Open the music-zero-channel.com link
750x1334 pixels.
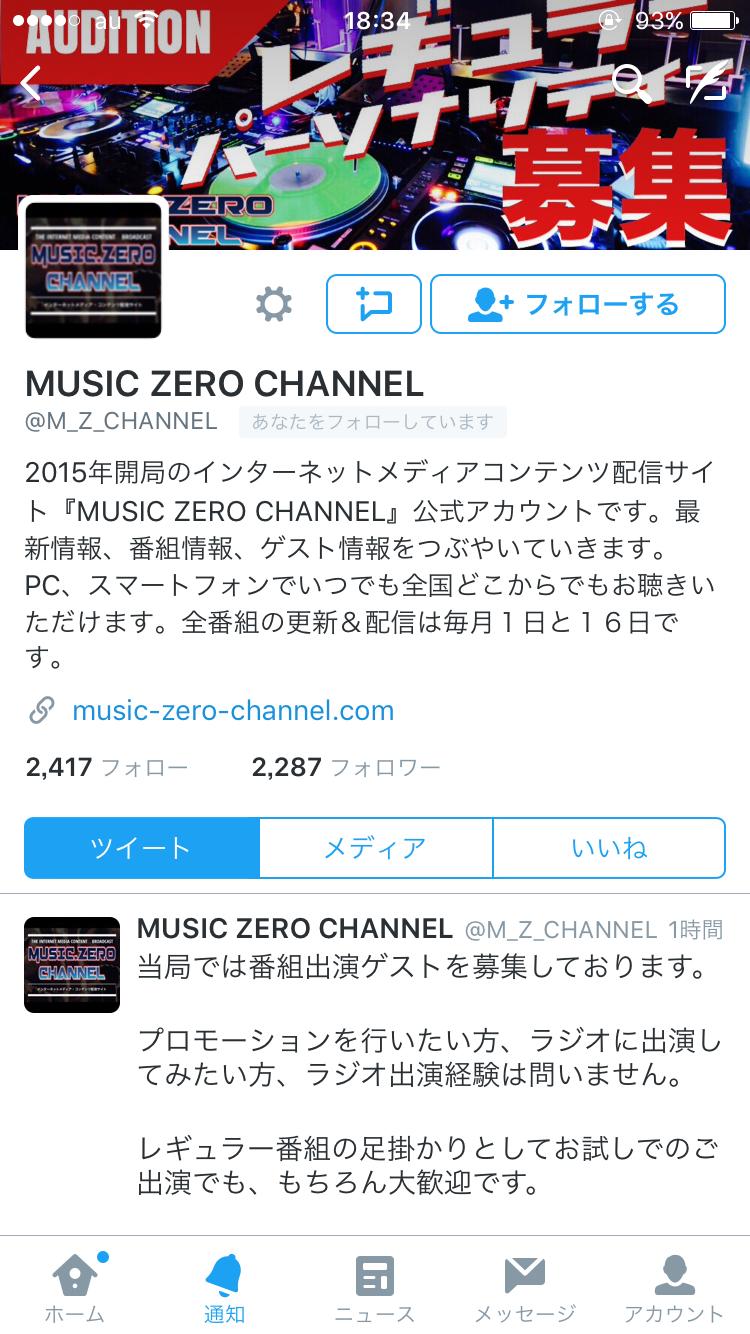[x=233, y=711]
